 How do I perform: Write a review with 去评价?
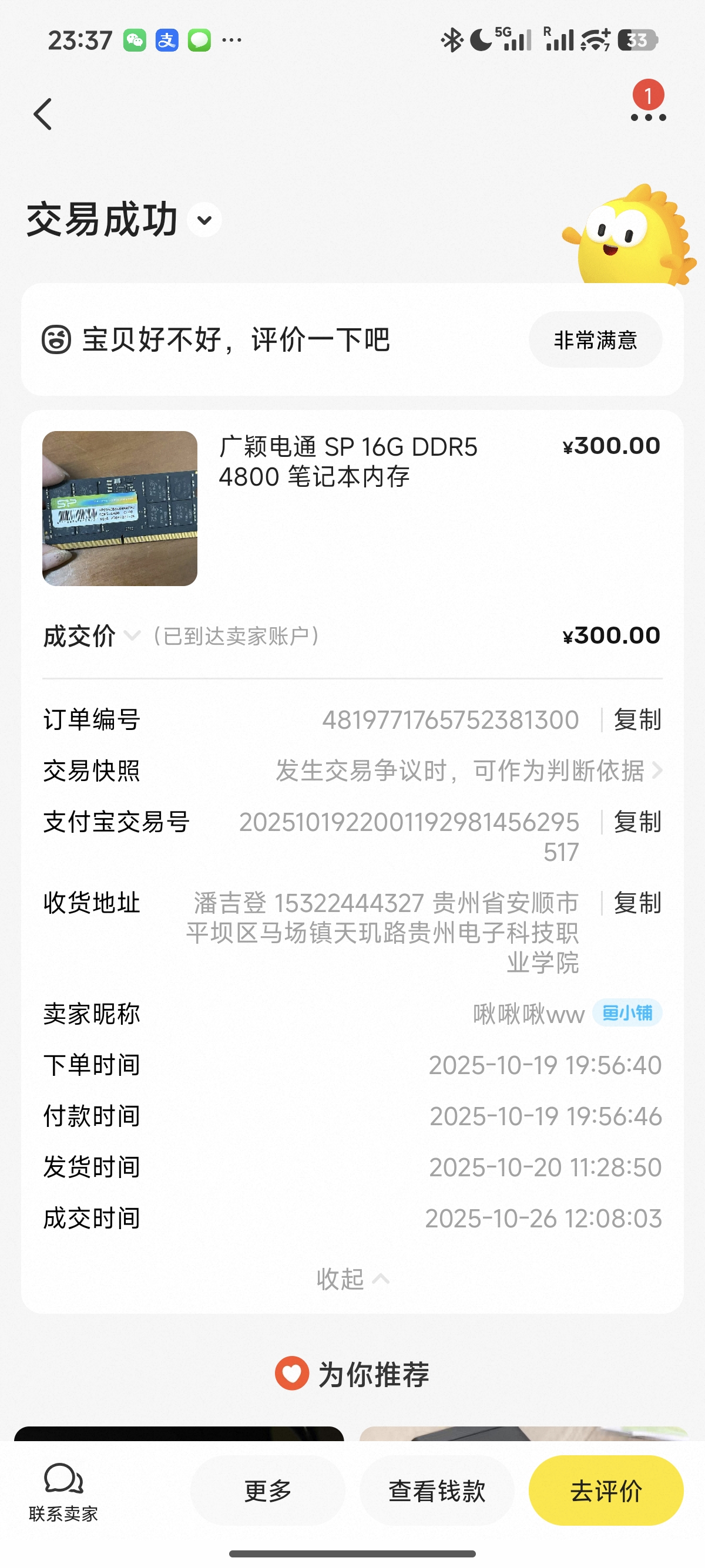(606, 1490)
